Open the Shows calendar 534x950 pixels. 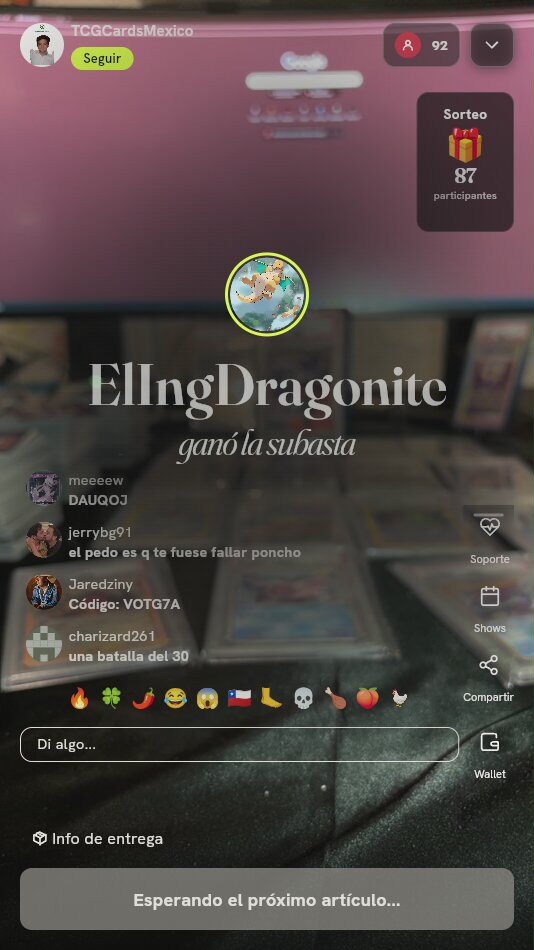(x=489, y=609)
